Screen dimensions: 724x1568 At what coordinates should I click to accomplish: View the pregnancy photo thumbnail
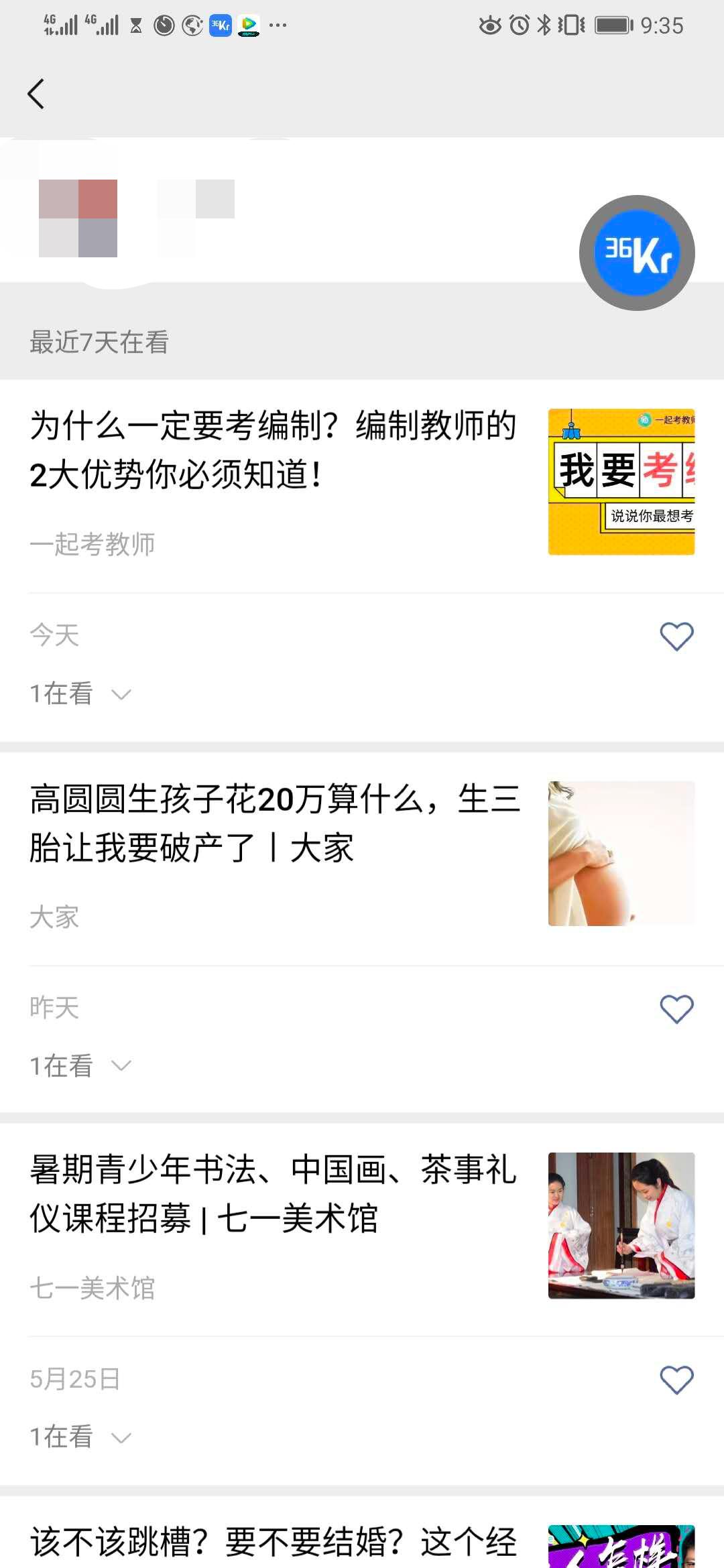coord(621,853)
